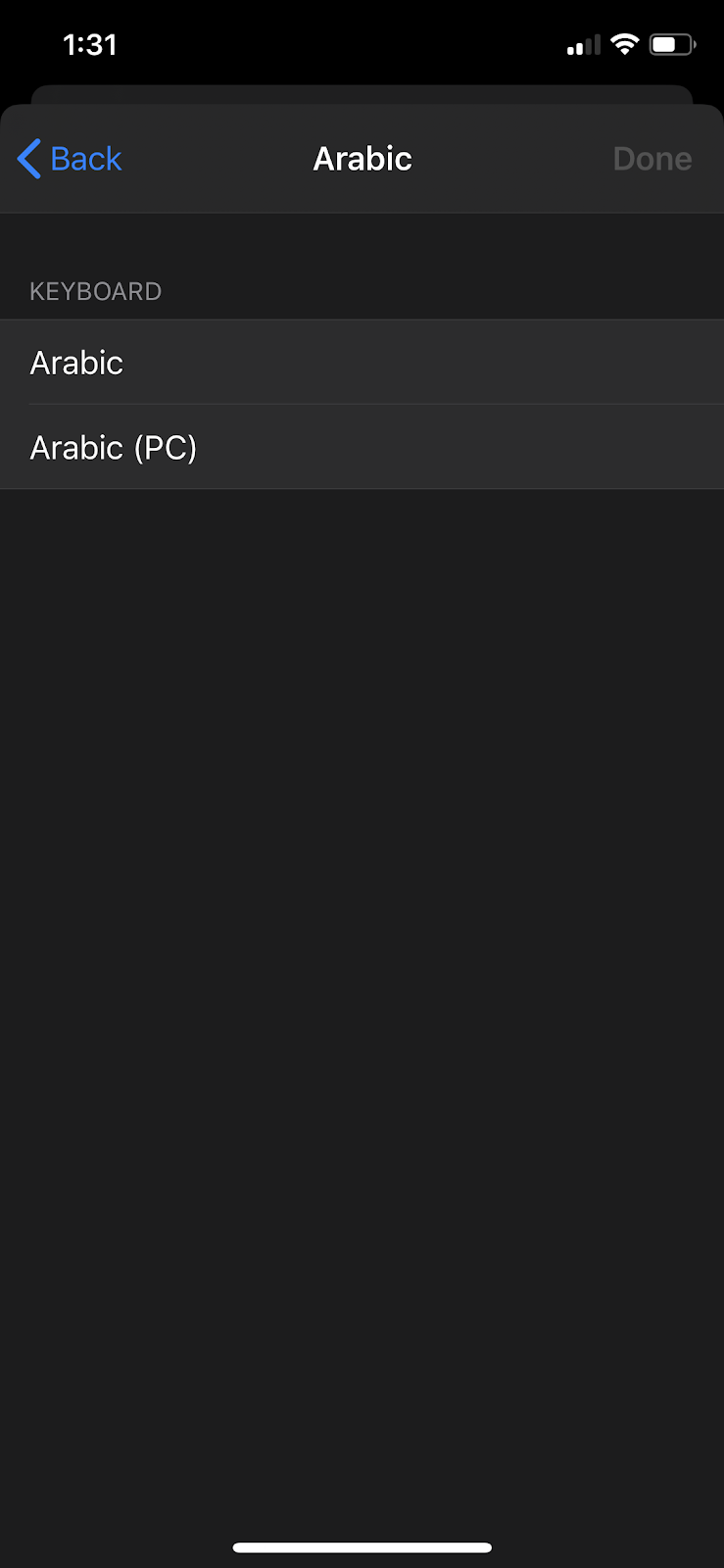Tap Done in the top bar

[x=652, y=159]
